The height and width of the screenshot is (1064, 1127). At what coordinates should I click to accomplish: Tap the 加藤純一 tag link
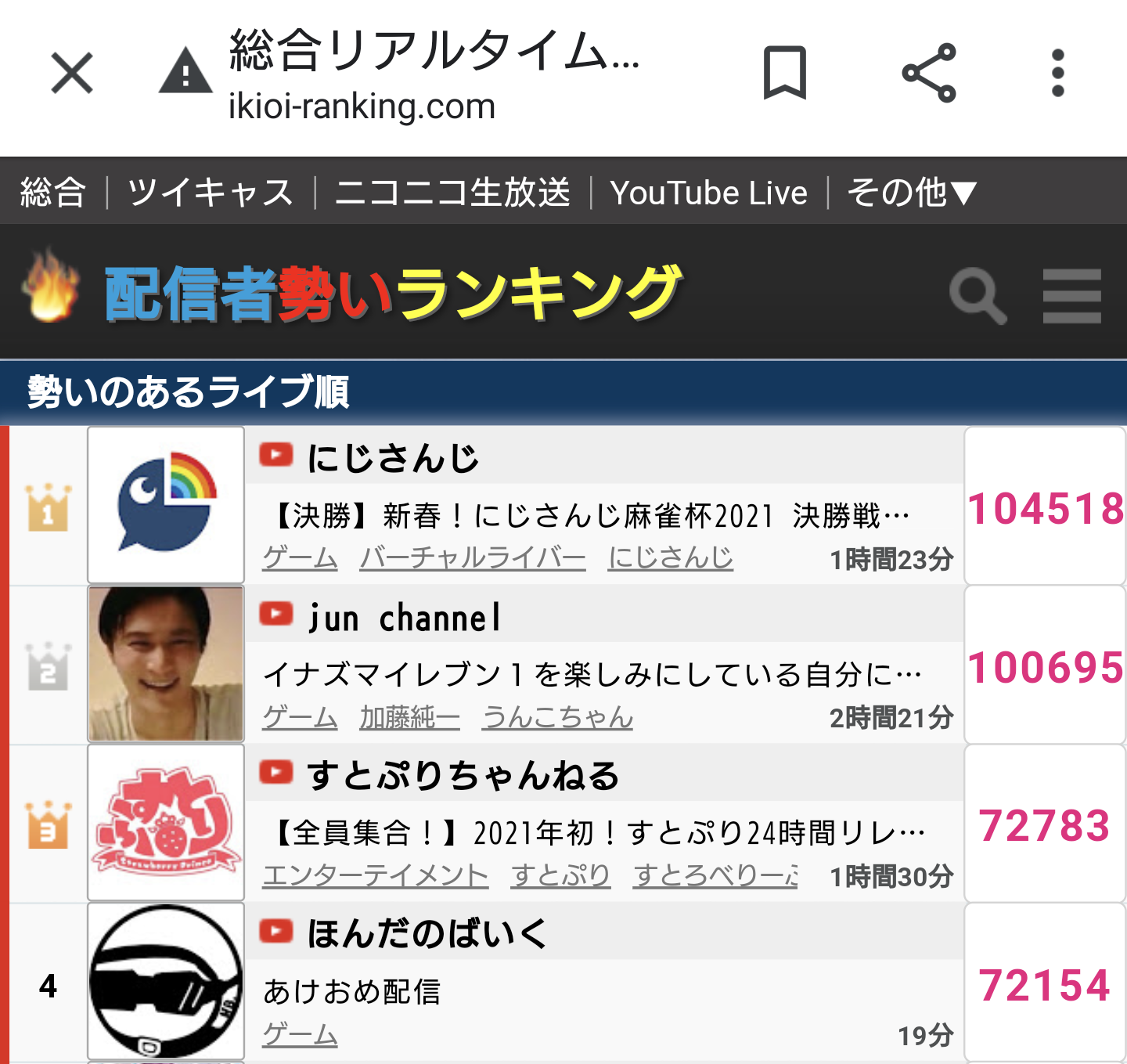[409, 717]
